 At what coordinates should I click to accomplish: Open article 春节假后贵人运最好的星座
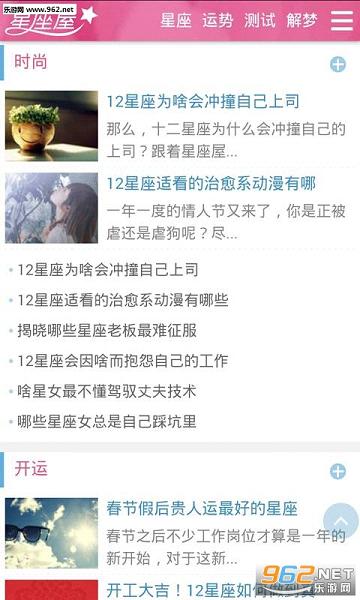tap(202, 509)
